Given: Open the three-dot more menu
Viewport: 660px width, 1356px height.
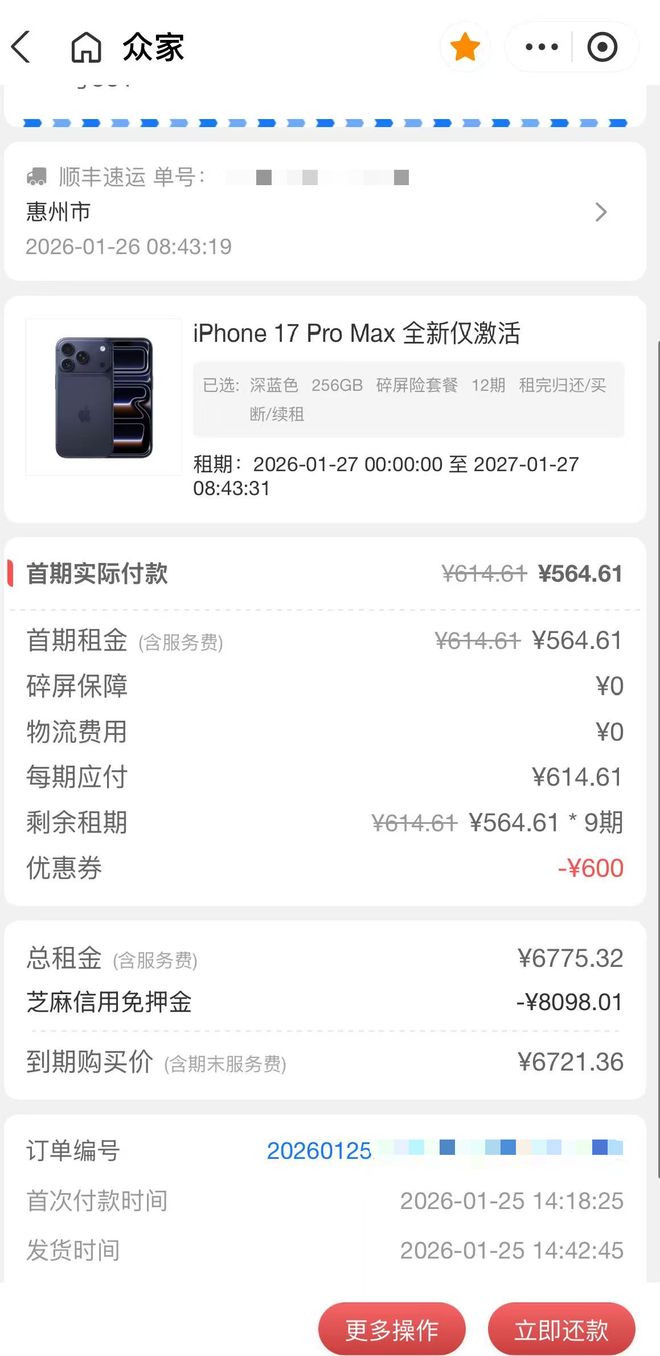Looking at the screenshot, I should pyautogui.click(x=541, y=47).
